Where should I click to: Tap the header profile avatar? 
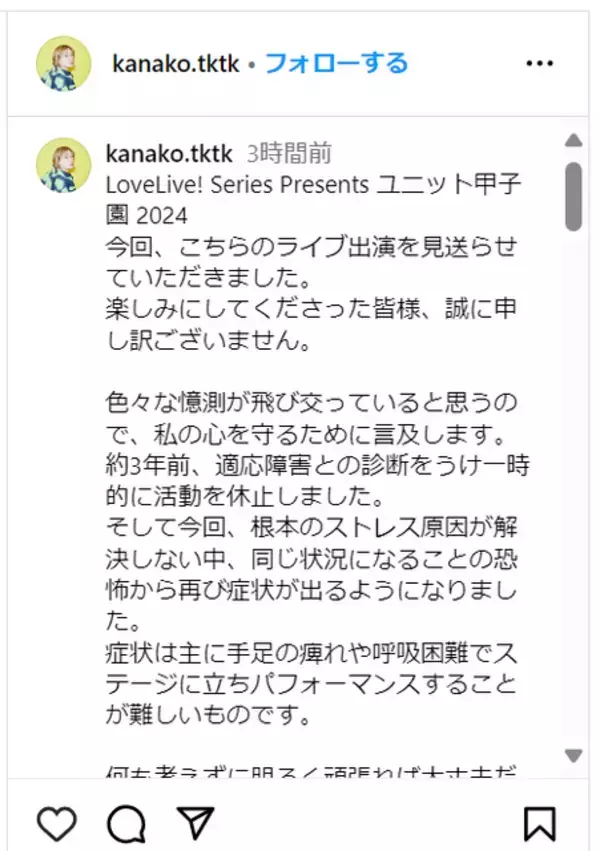[x=64, y=64]
